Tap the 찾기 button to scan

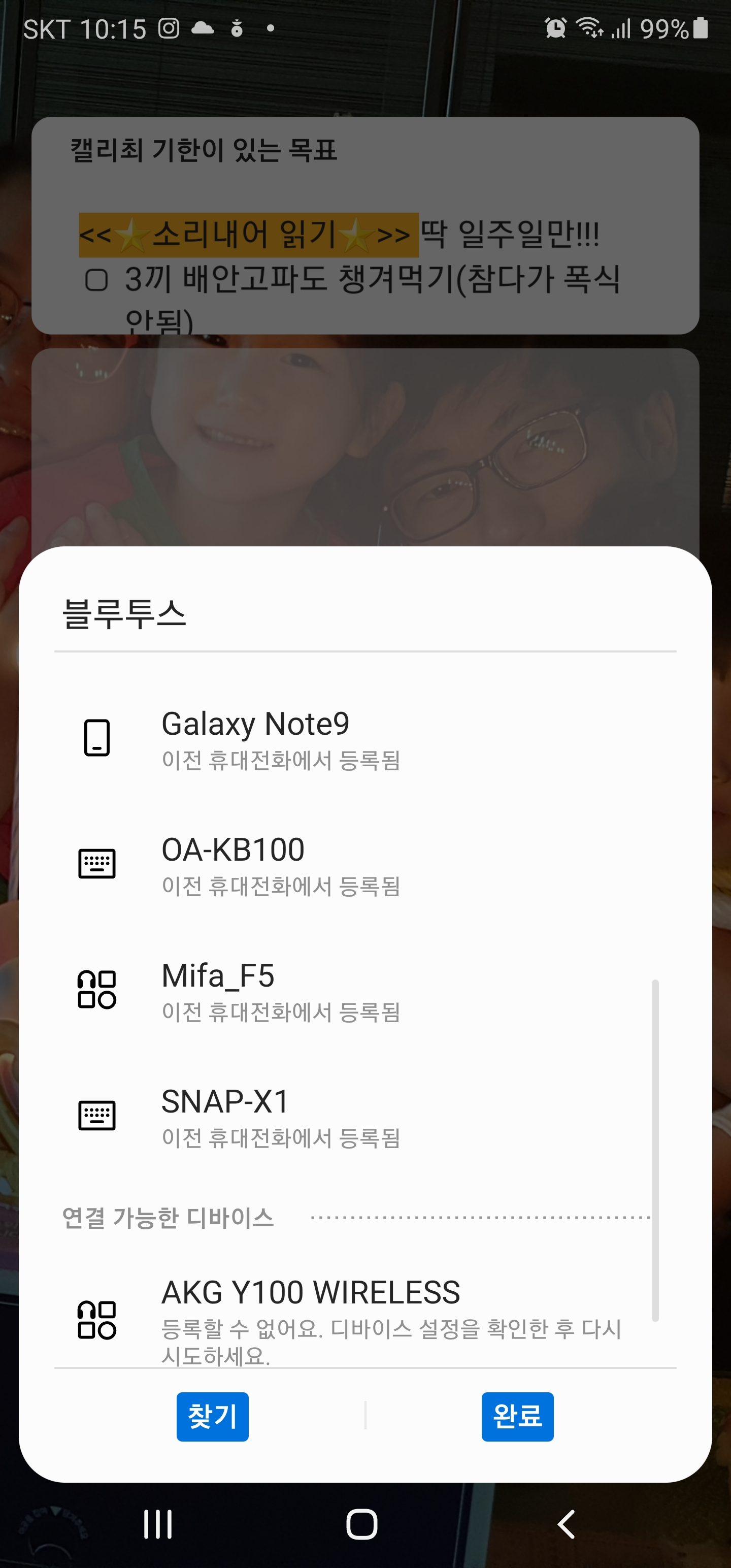coord(212,1417)
